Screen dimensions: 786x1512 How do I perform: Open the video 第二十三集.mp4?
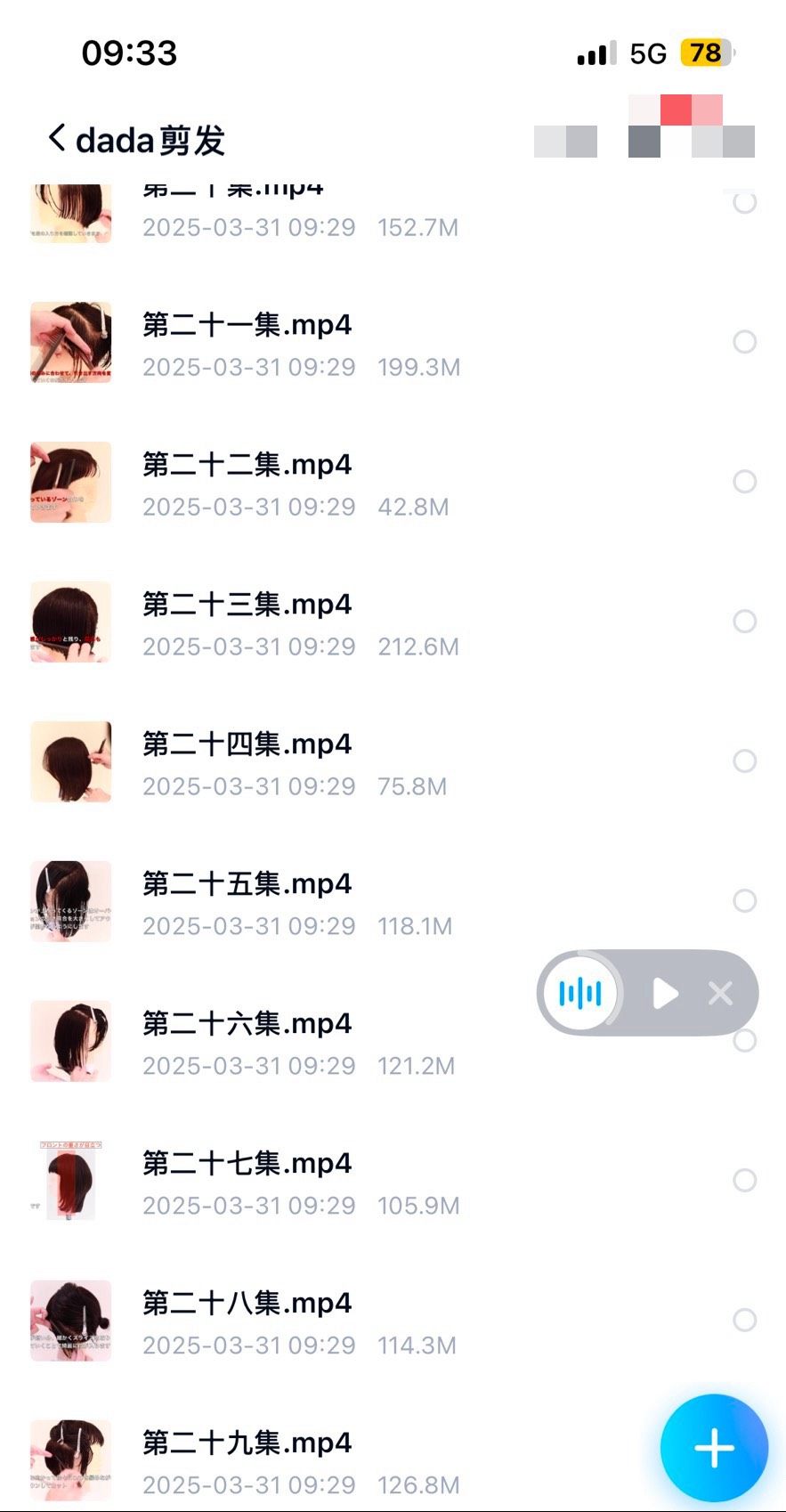click(247, 606)
